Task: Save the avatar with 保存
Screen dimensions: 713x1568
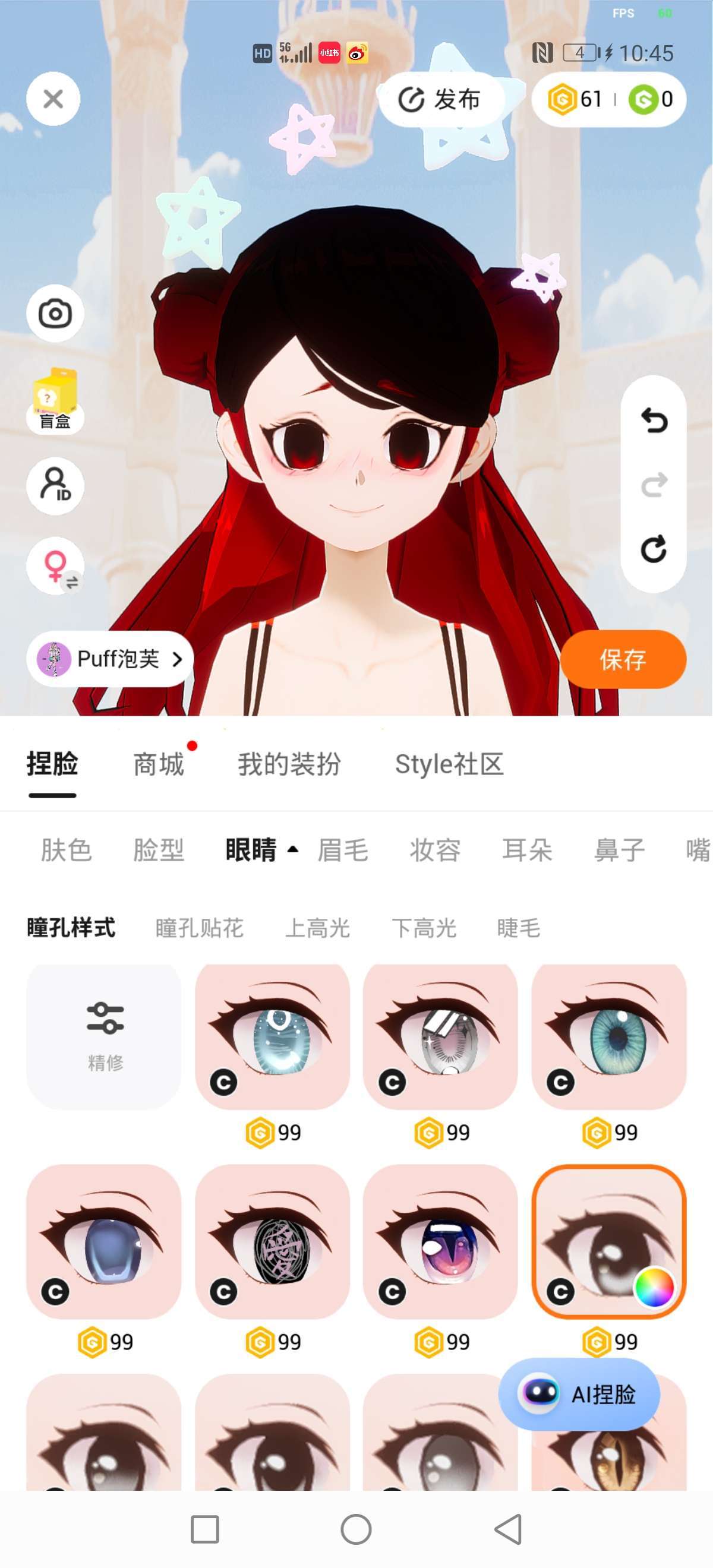Action: point(622,659)
